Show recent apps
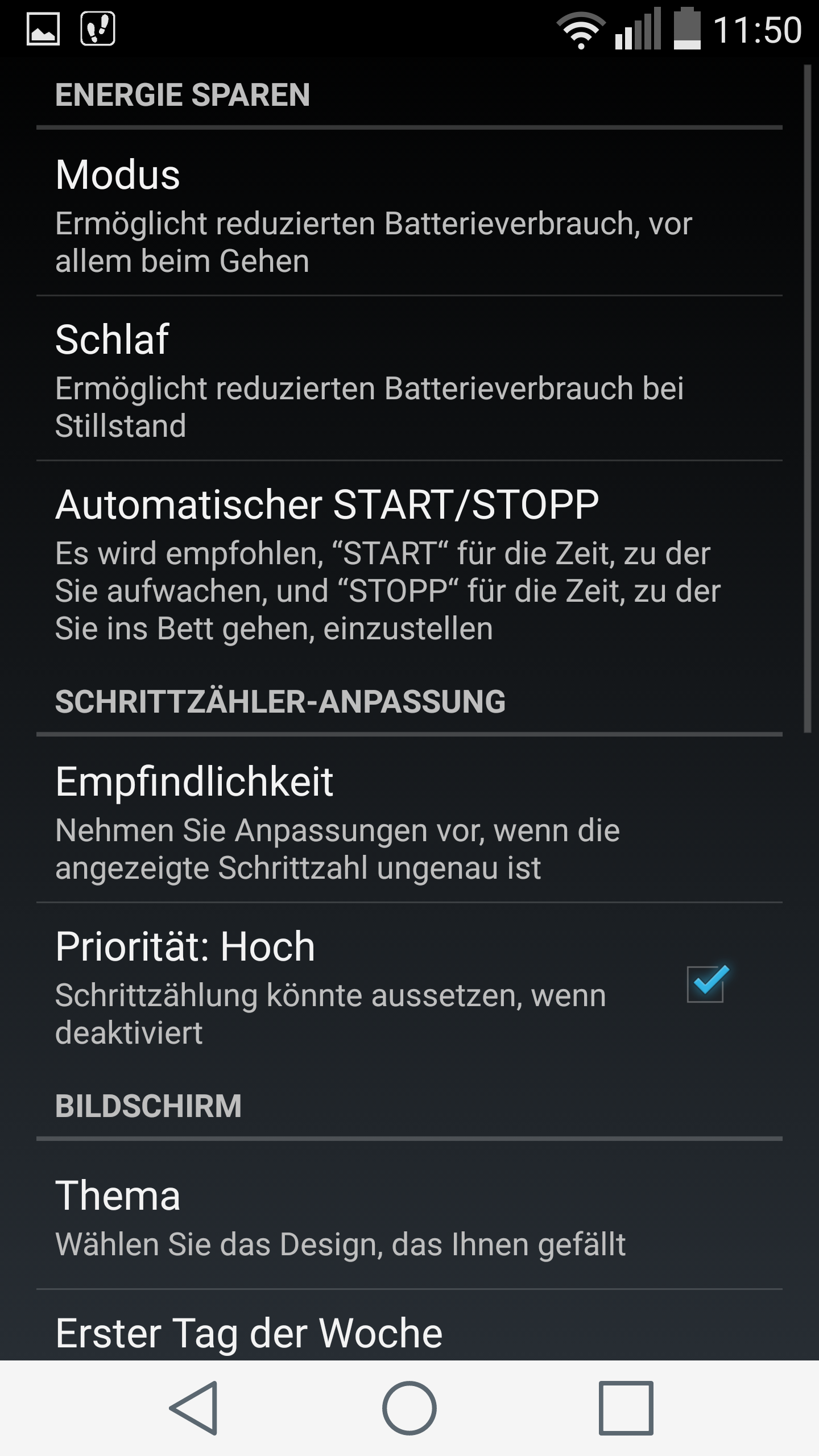819x1456 pixels. coord(626,1408)
